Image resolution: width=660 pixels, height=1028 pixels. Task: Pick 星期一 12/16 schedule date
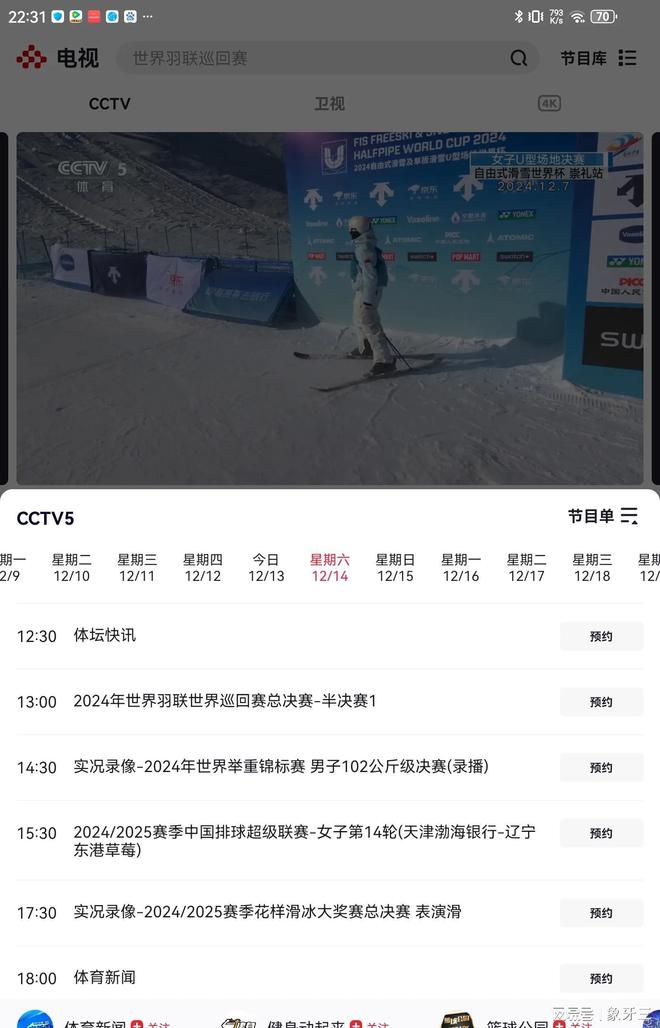pyautogui.click(x=461, y=568)
